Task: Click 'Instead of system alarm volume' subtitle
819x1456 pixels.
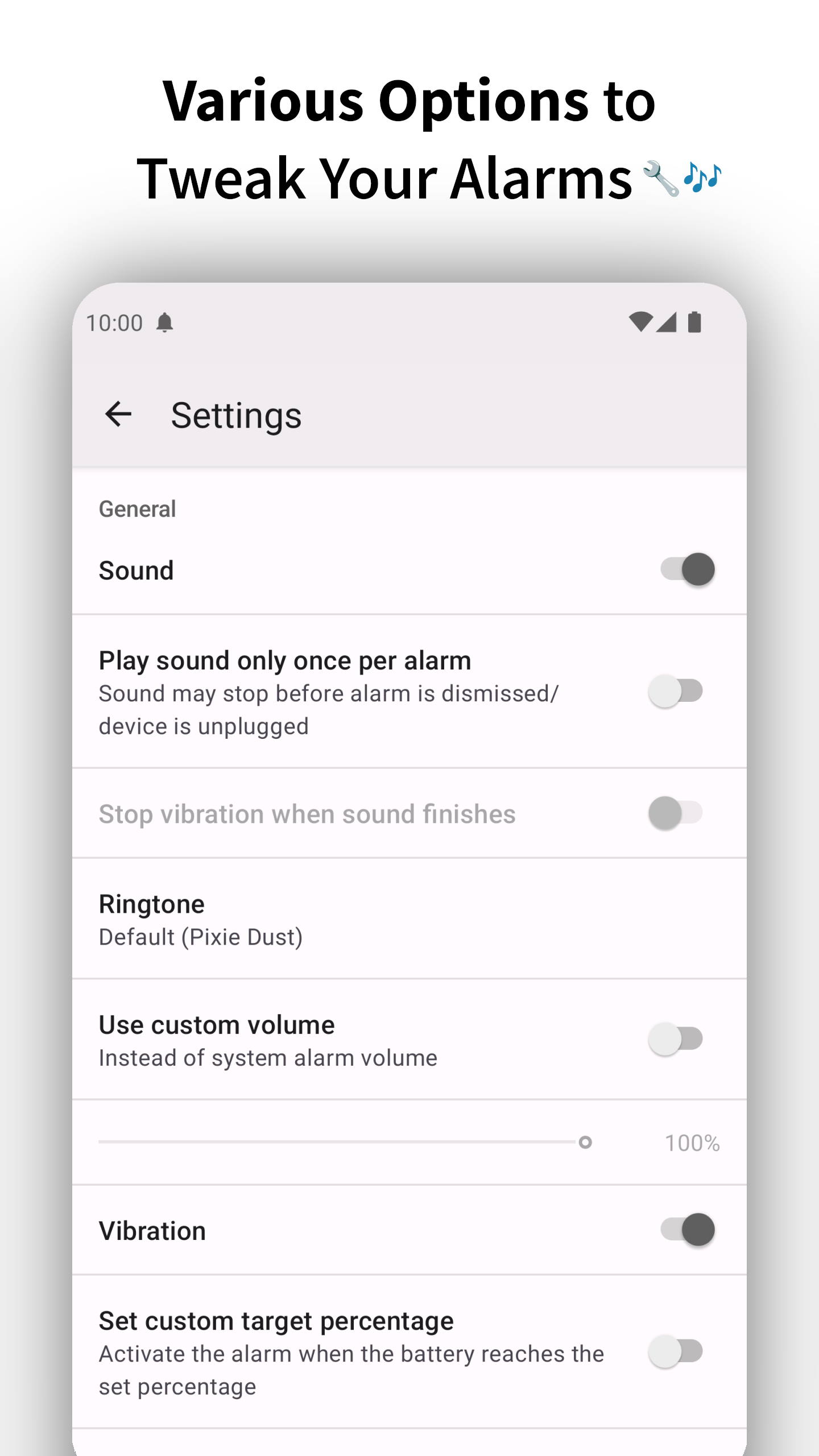Action: 267,1058
